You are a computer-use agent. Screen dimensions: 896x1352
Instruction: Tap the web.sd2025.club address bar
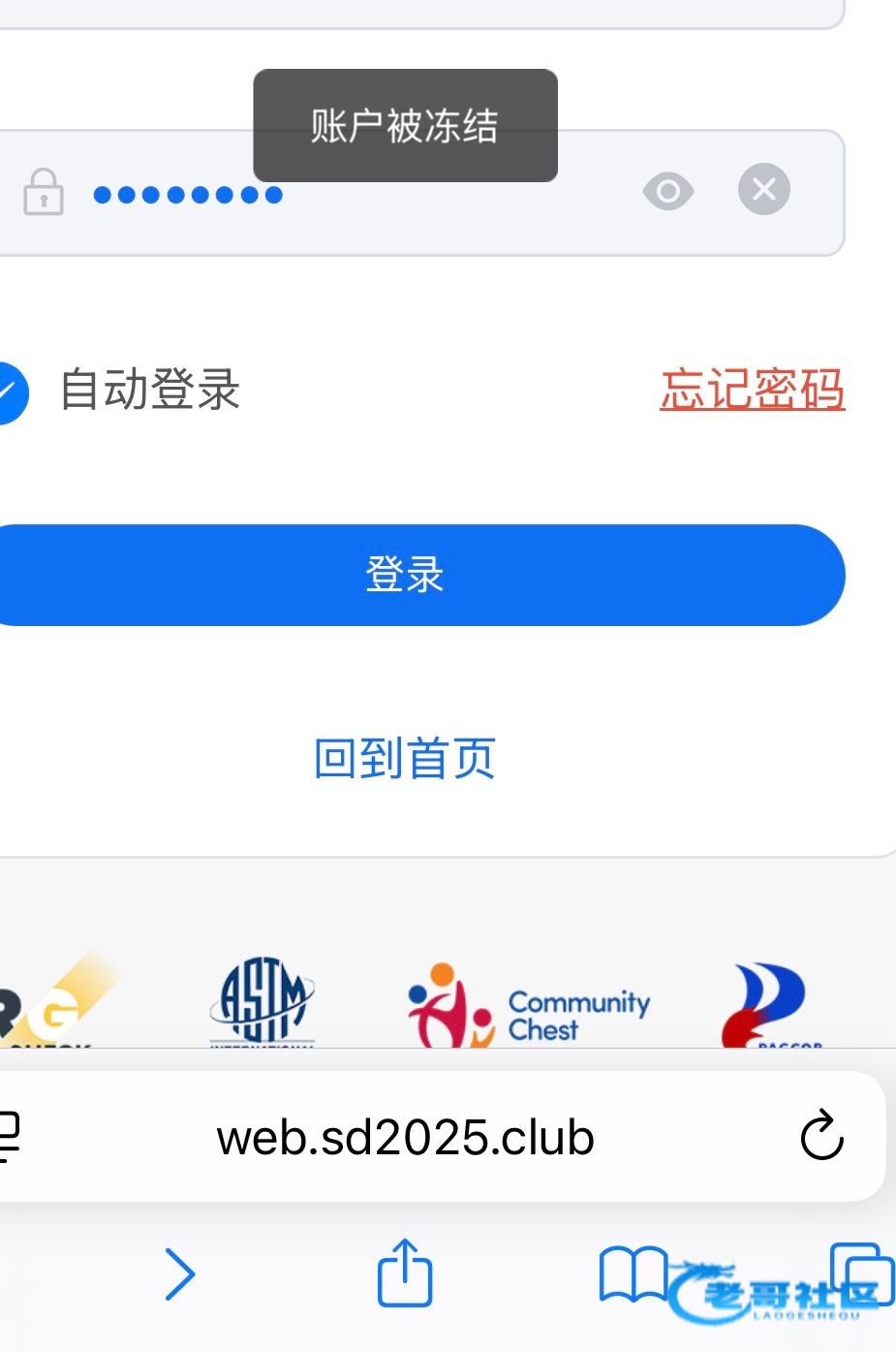tap(405, 1137)
